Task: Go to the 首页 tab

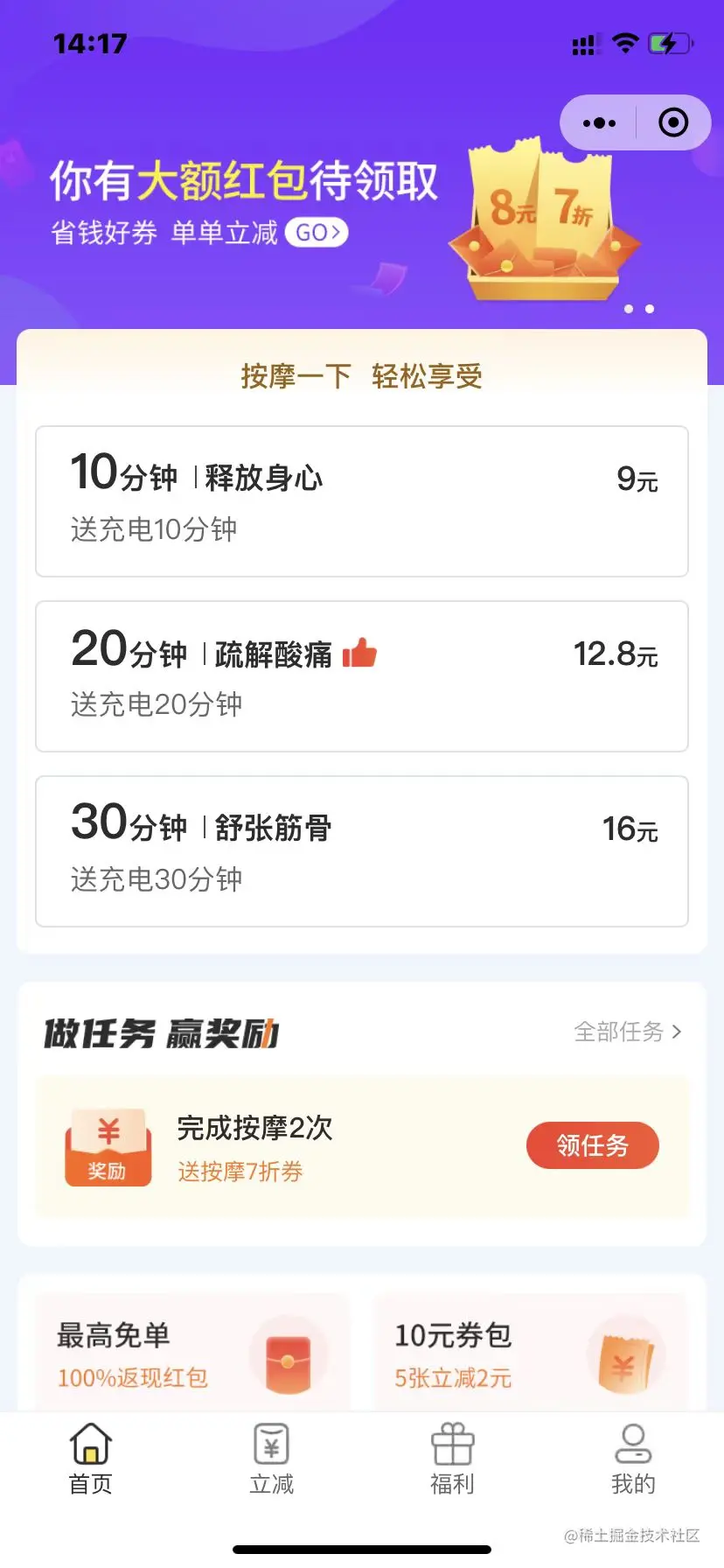Action: pyautogui.click(x=91, y=1459)
